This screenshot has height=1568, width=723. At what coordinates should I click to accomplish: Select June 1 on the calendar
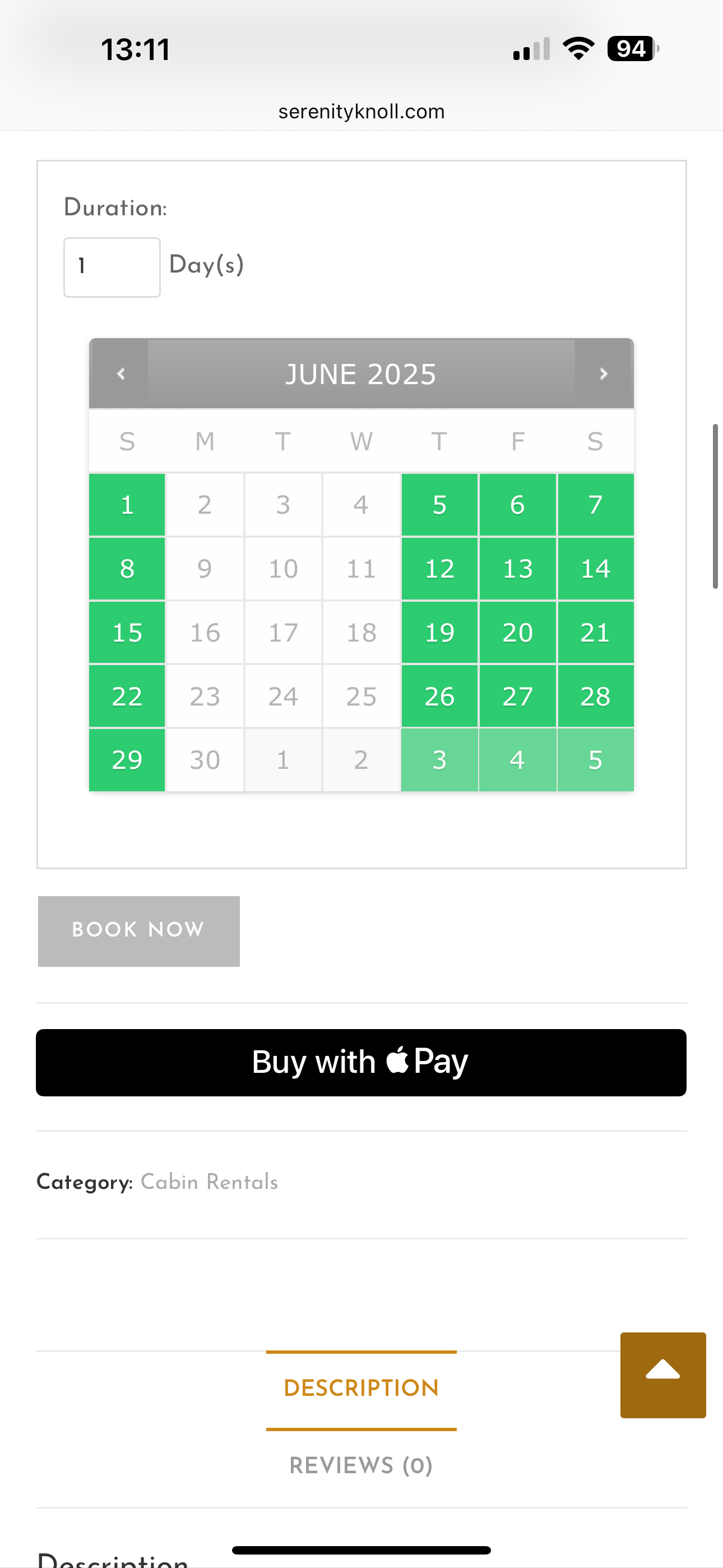(x=127, y=505)
